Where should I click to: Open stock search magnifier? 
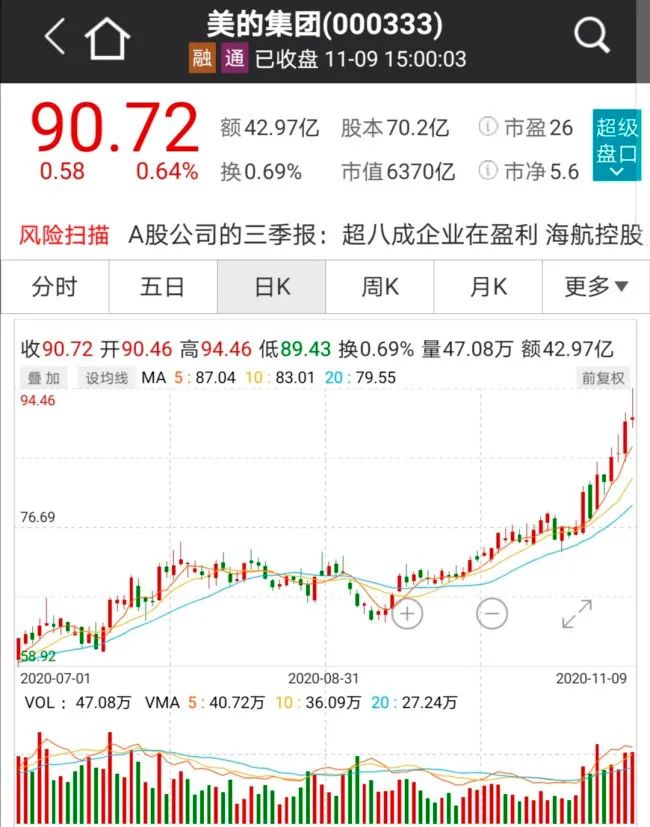coord(592,38)
